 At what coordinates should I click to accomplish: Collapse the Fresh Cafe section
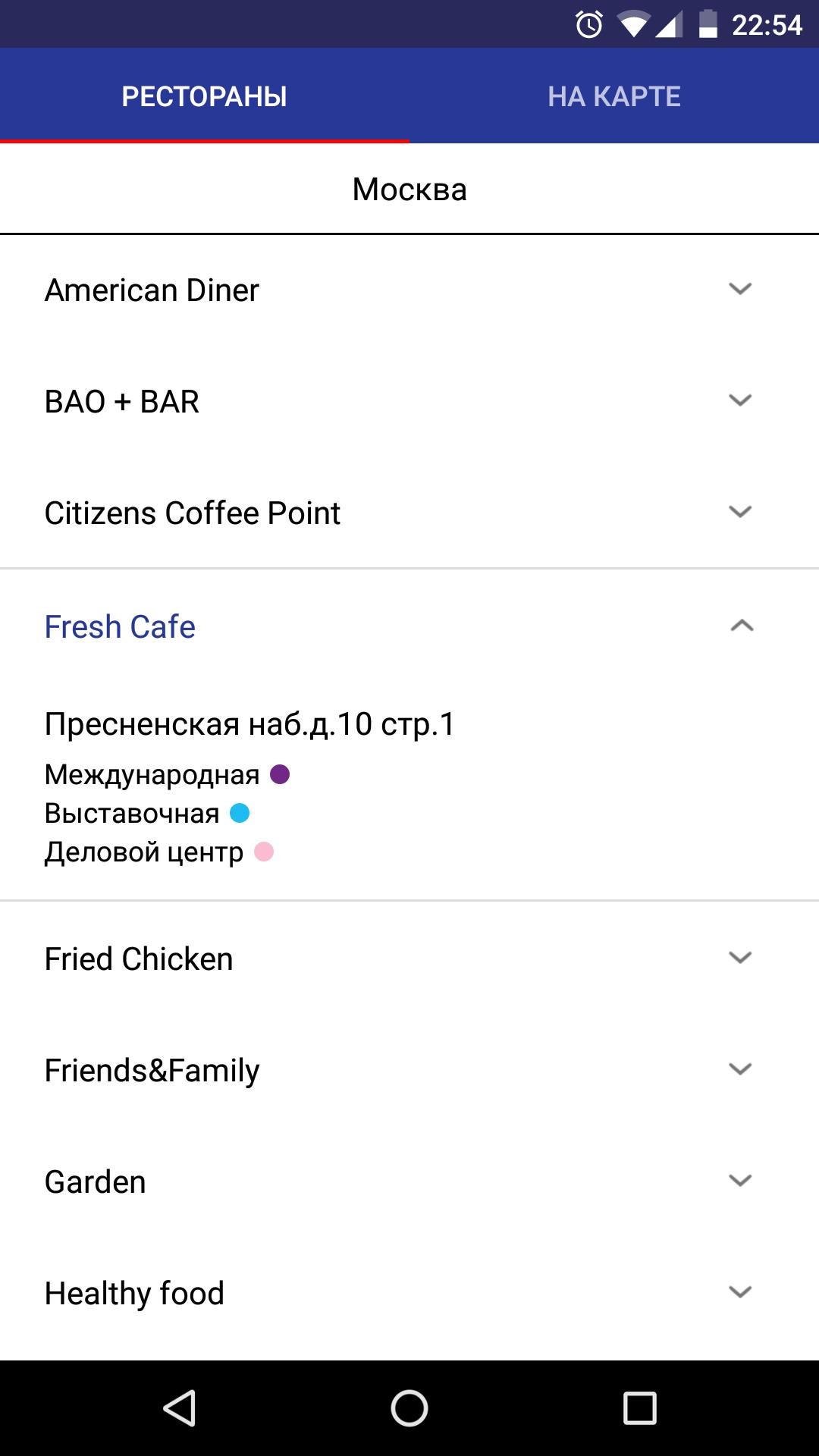(409, 626)
